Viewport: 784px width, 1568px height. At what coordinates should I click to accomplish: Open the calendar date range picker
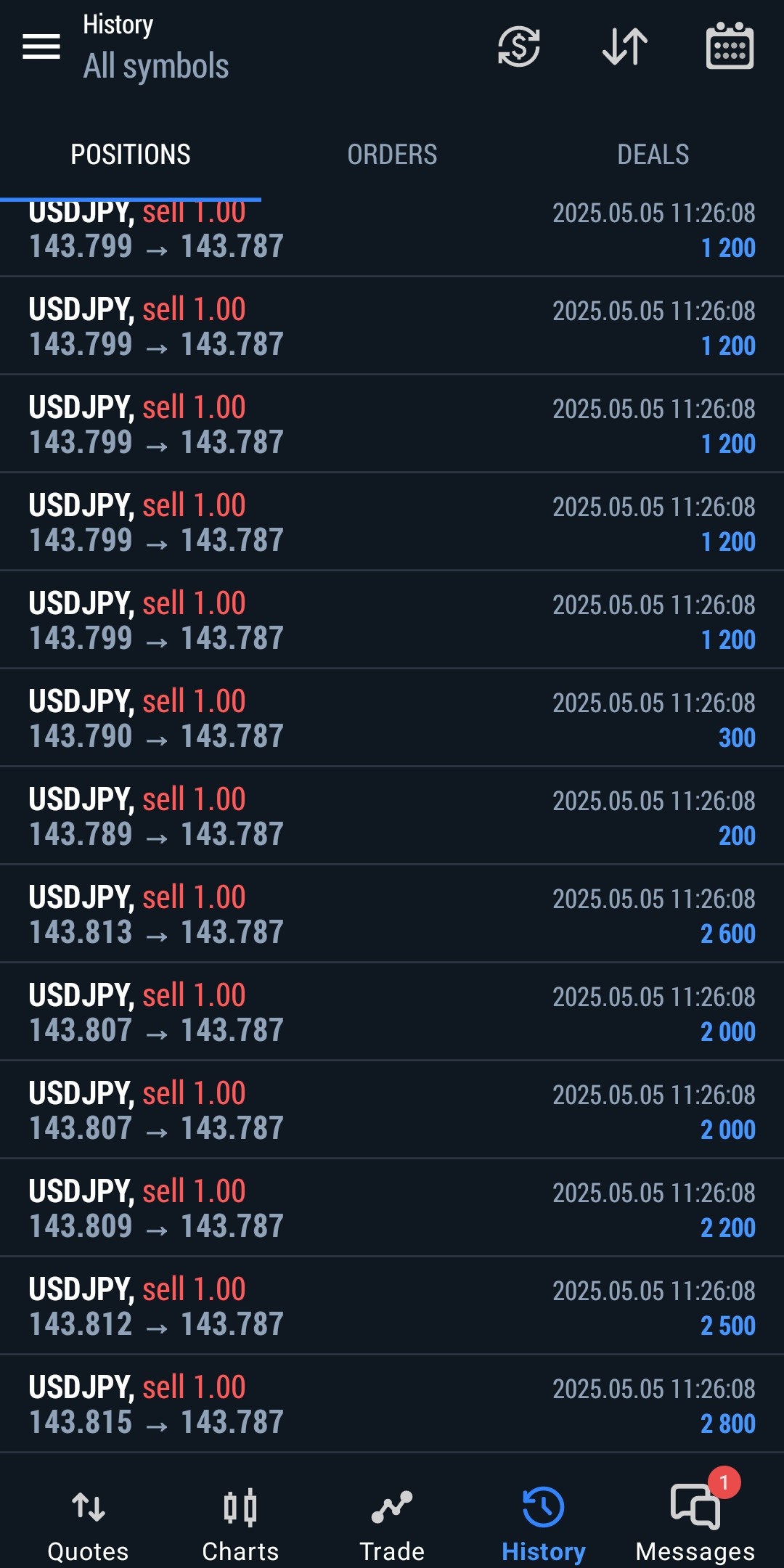point(730,46)
